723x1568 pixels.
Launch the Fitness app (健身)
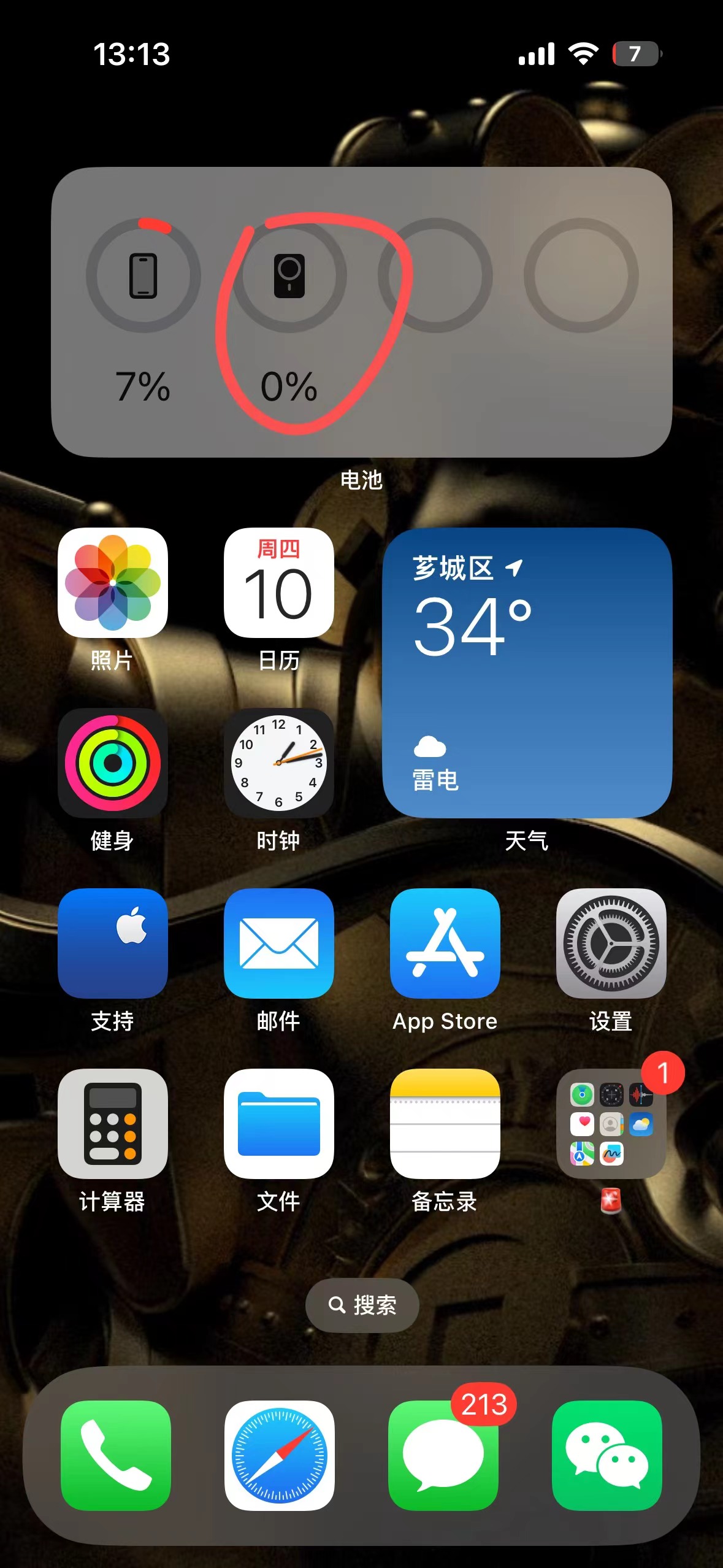click(113, 763)
